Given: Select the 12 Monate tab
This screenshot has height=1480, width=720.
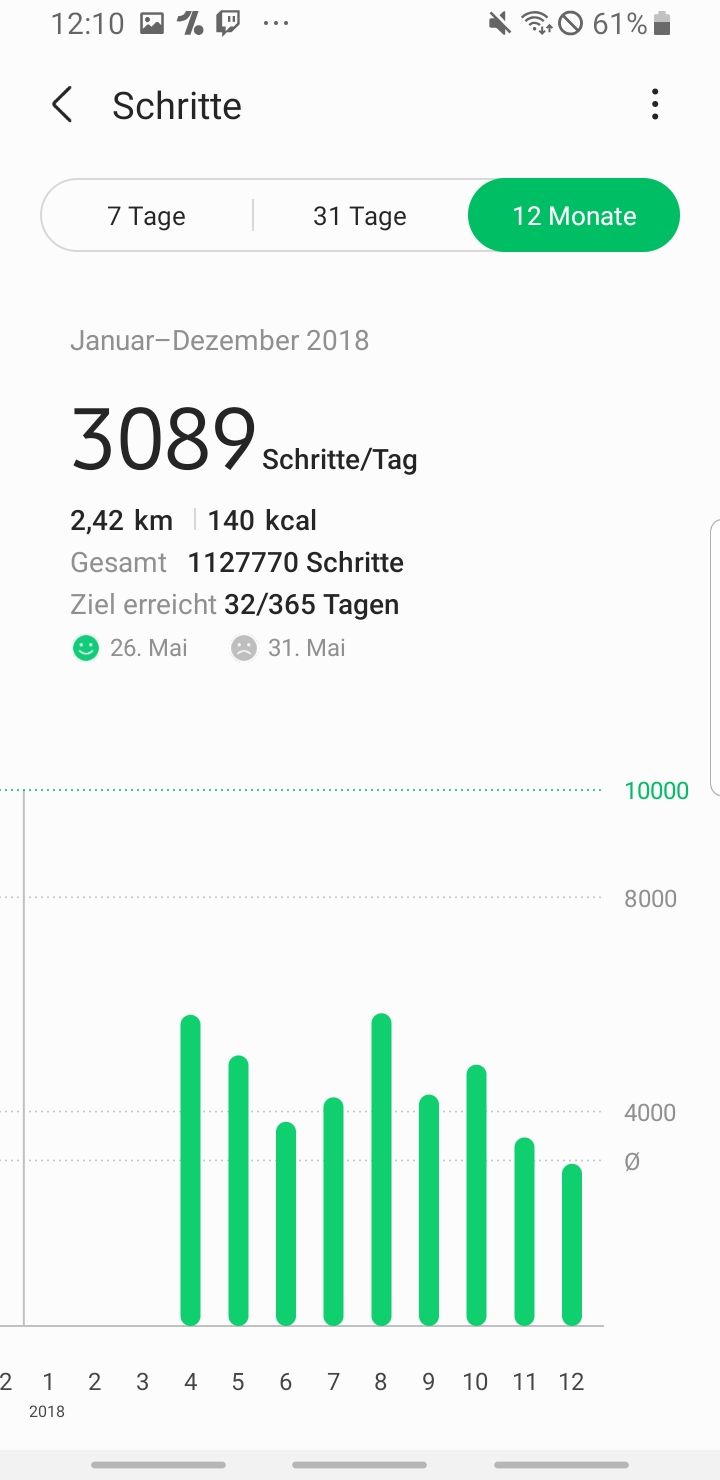Looking at the screenshot, I should click(x=574, y=216).
